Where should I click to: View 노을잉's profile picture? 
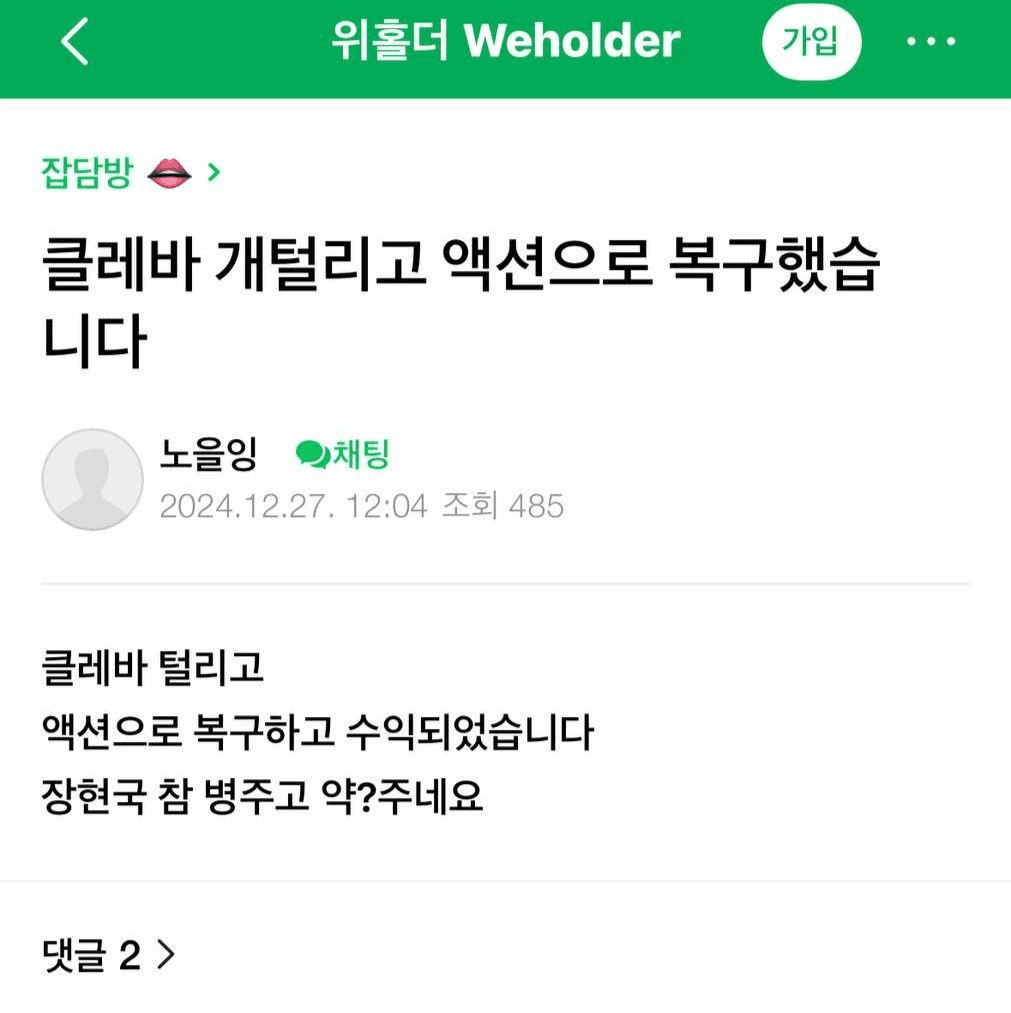pos(92,479)
